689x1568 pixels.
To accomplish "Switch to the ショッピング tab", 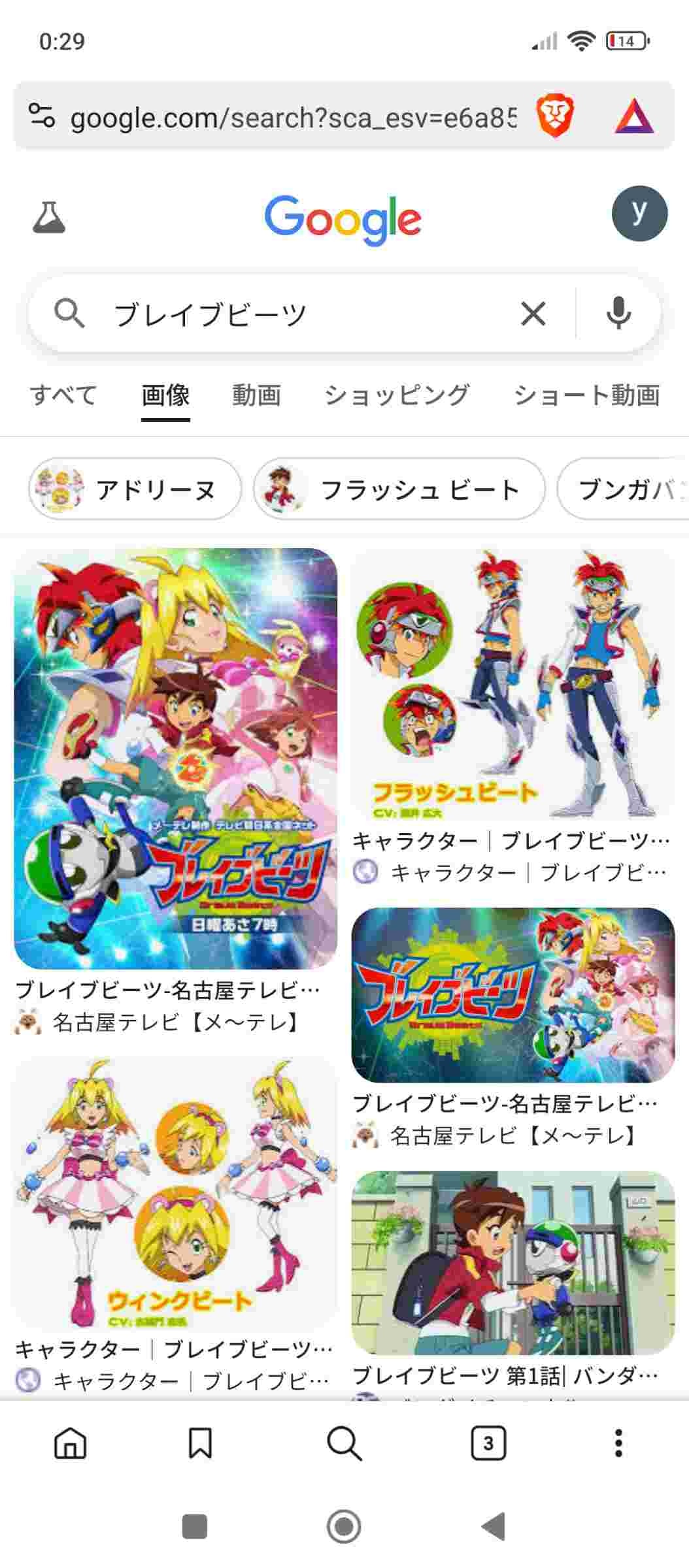I will [397, 395].
